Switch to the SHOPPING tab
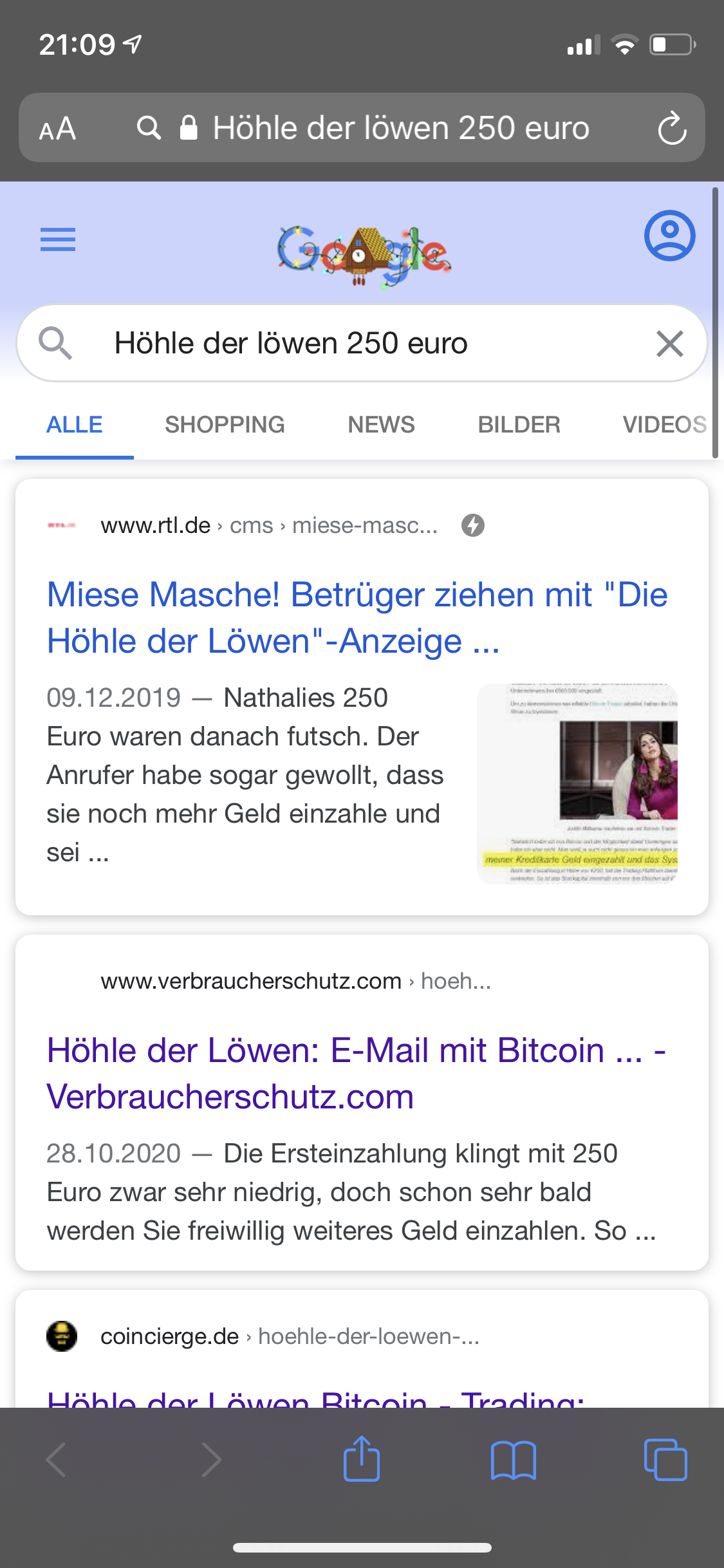This screenshot has width=724, height=1568. tap(224, 424)
